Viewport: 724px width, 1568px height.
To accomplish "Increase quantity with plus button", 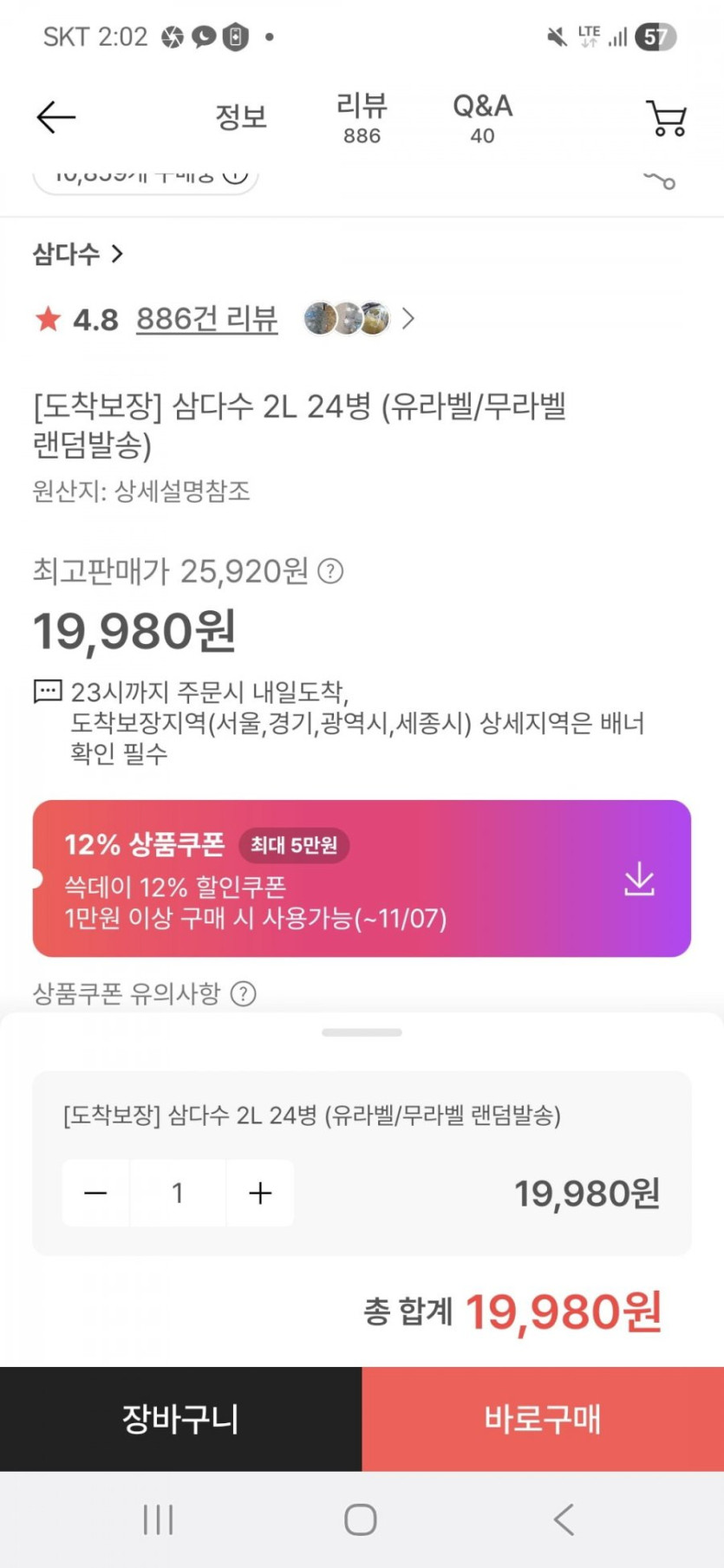I will [260, 1194].
